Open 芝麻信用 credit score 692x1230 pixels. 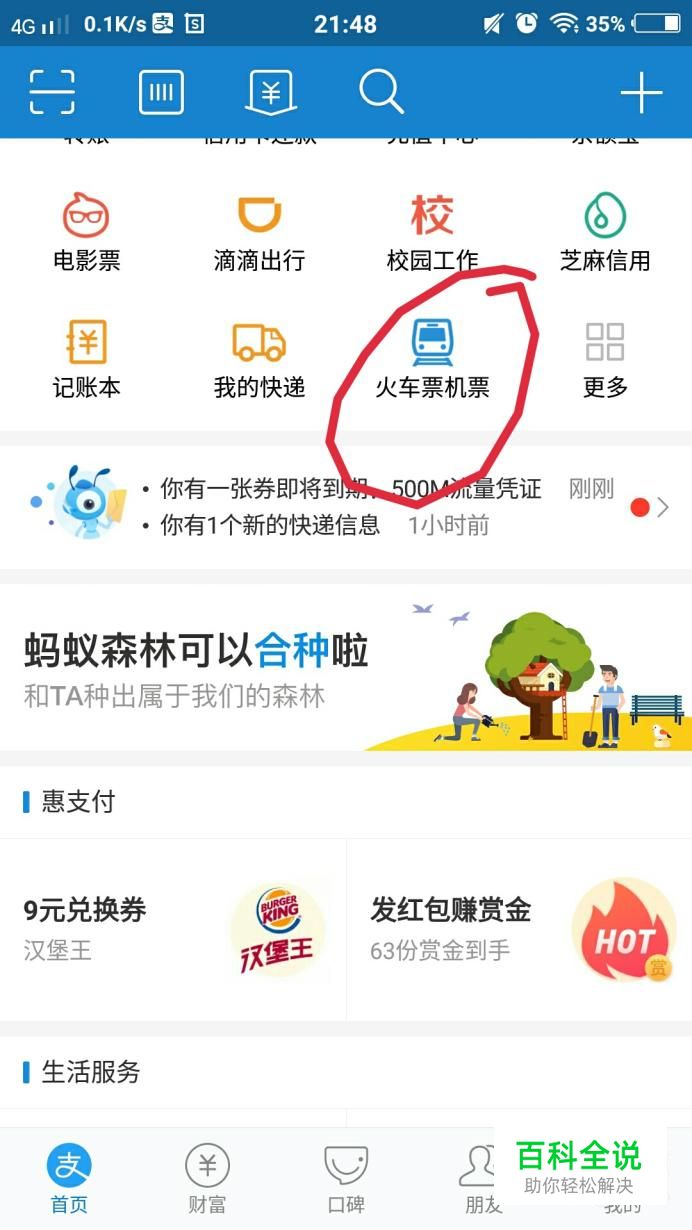coord(605,232)
